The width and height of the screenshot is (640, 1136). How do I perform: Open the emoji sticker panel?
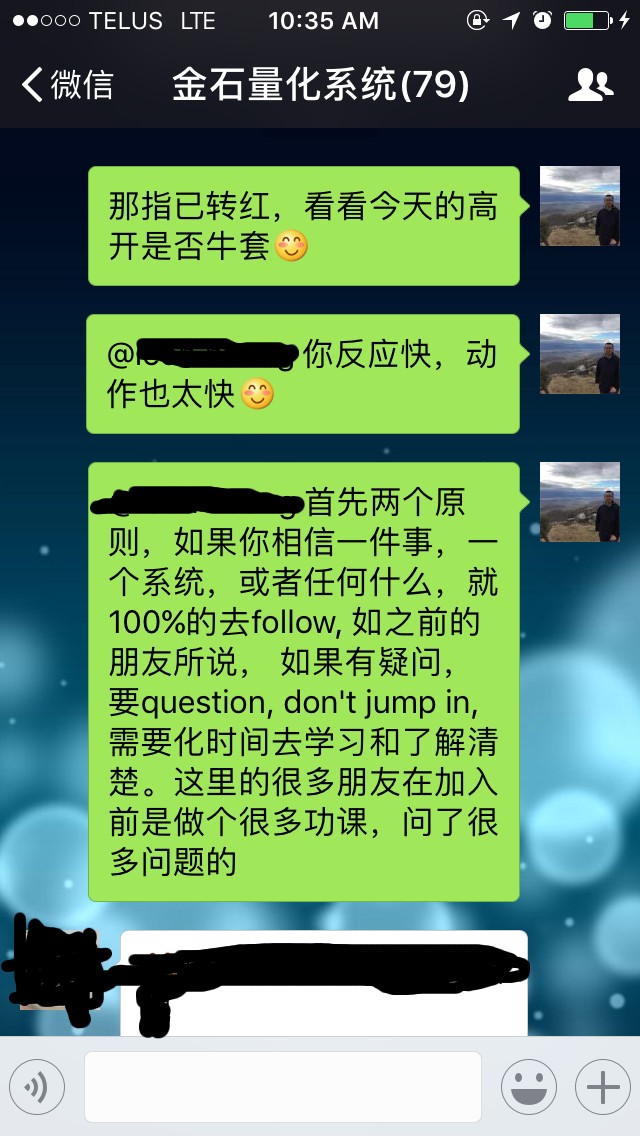pos(528,1087)
